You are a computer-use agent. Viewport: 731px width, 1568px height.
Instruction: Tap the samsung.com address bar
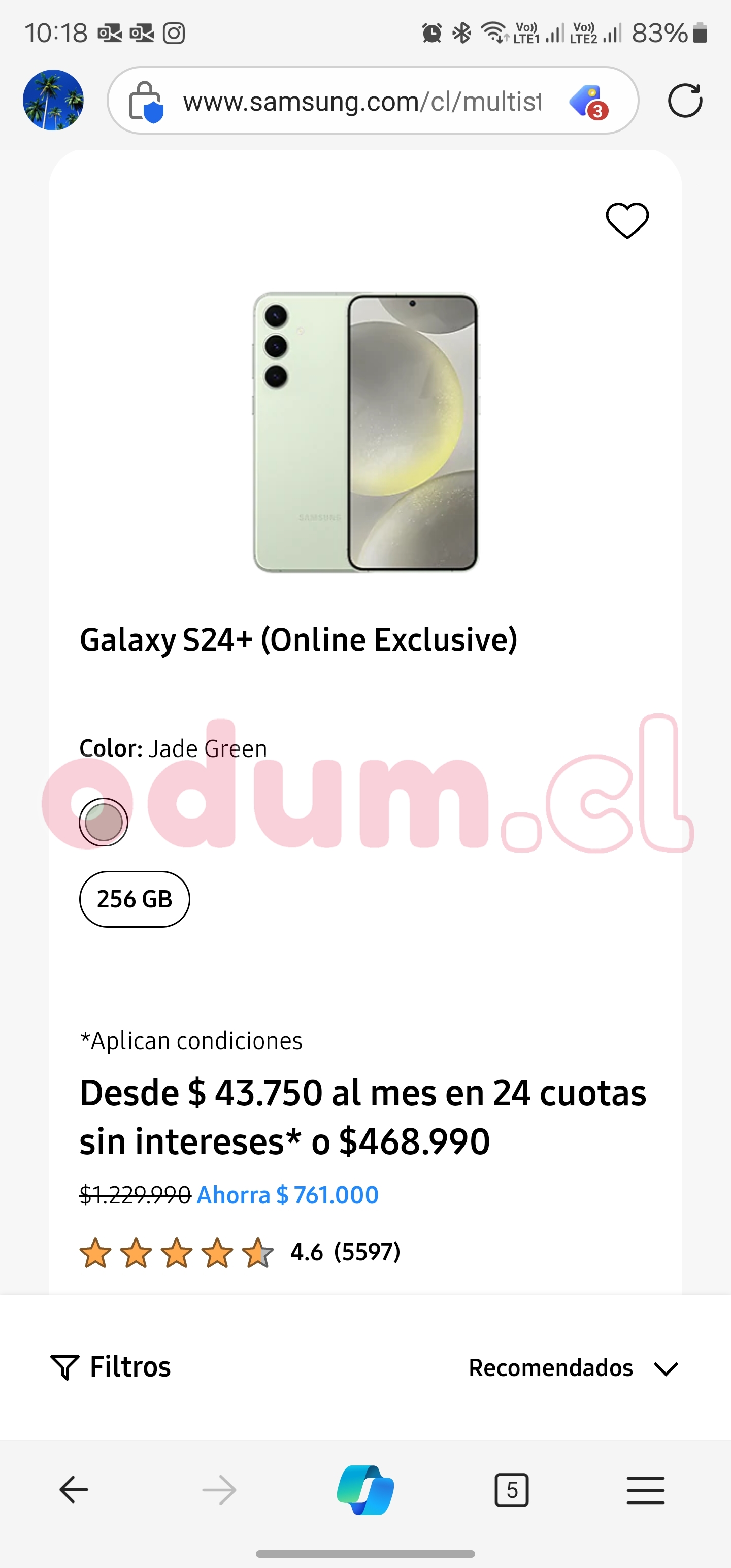pyautogui.click(x=361, y=102)
